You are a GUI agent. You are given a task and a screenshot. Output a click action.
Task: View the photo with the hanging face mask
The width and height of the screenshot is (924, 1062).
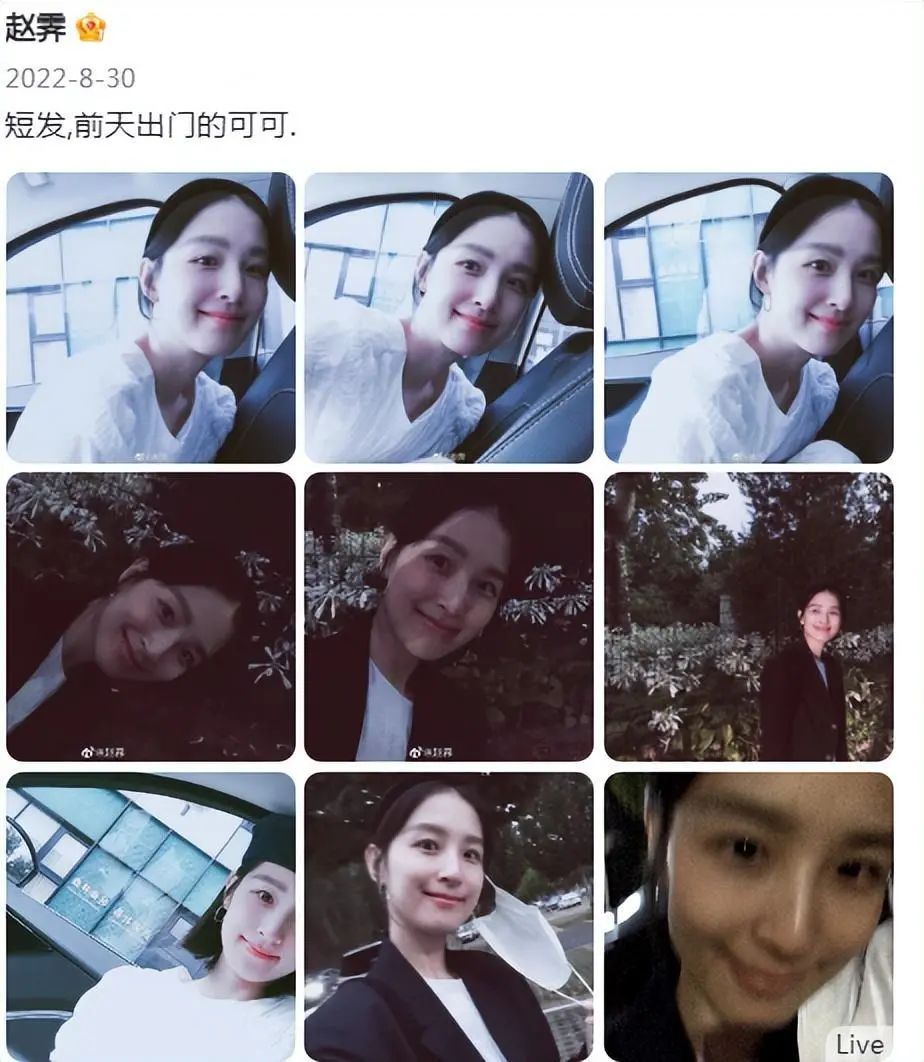(449, 916)
